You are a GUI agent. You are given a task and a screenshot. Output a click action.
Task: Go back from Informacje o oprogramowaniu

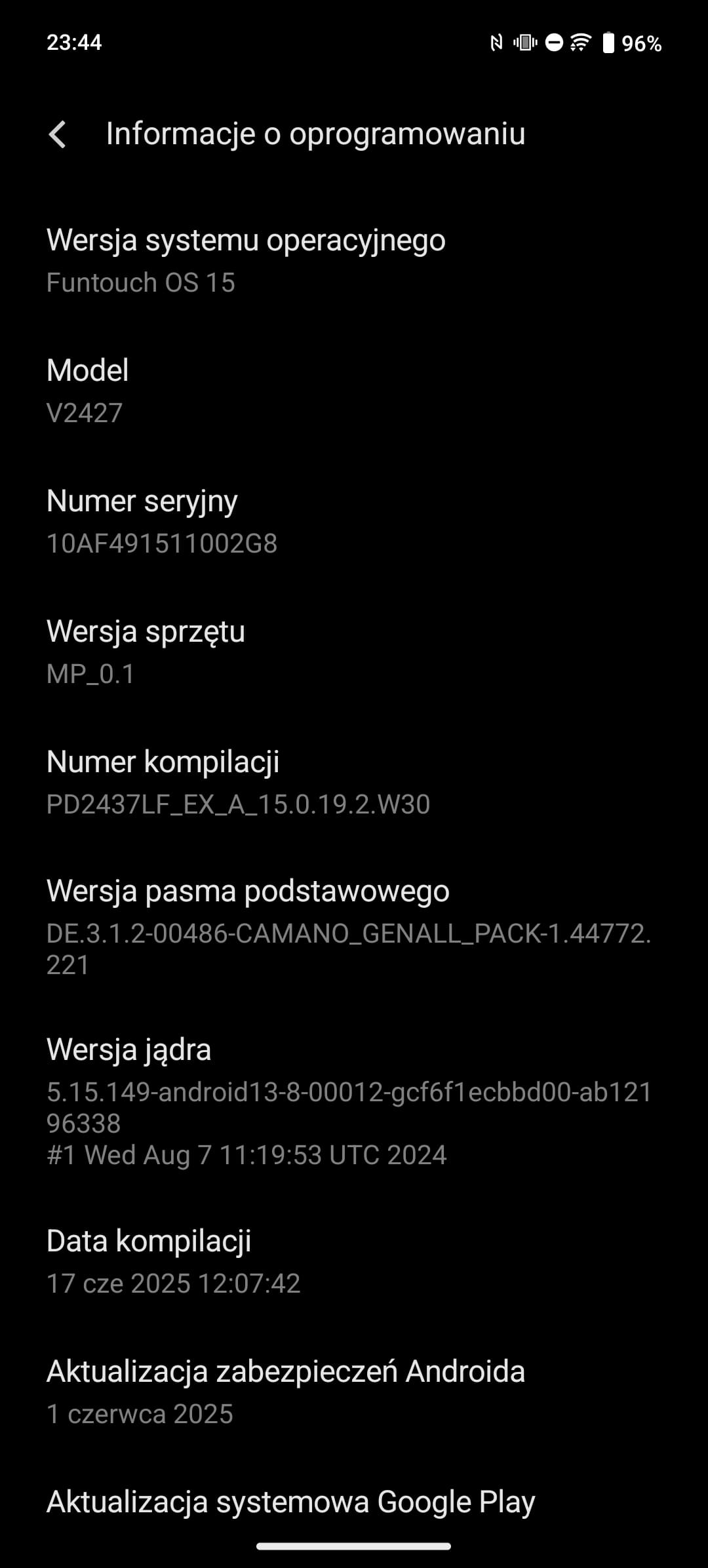coord(58,134)
